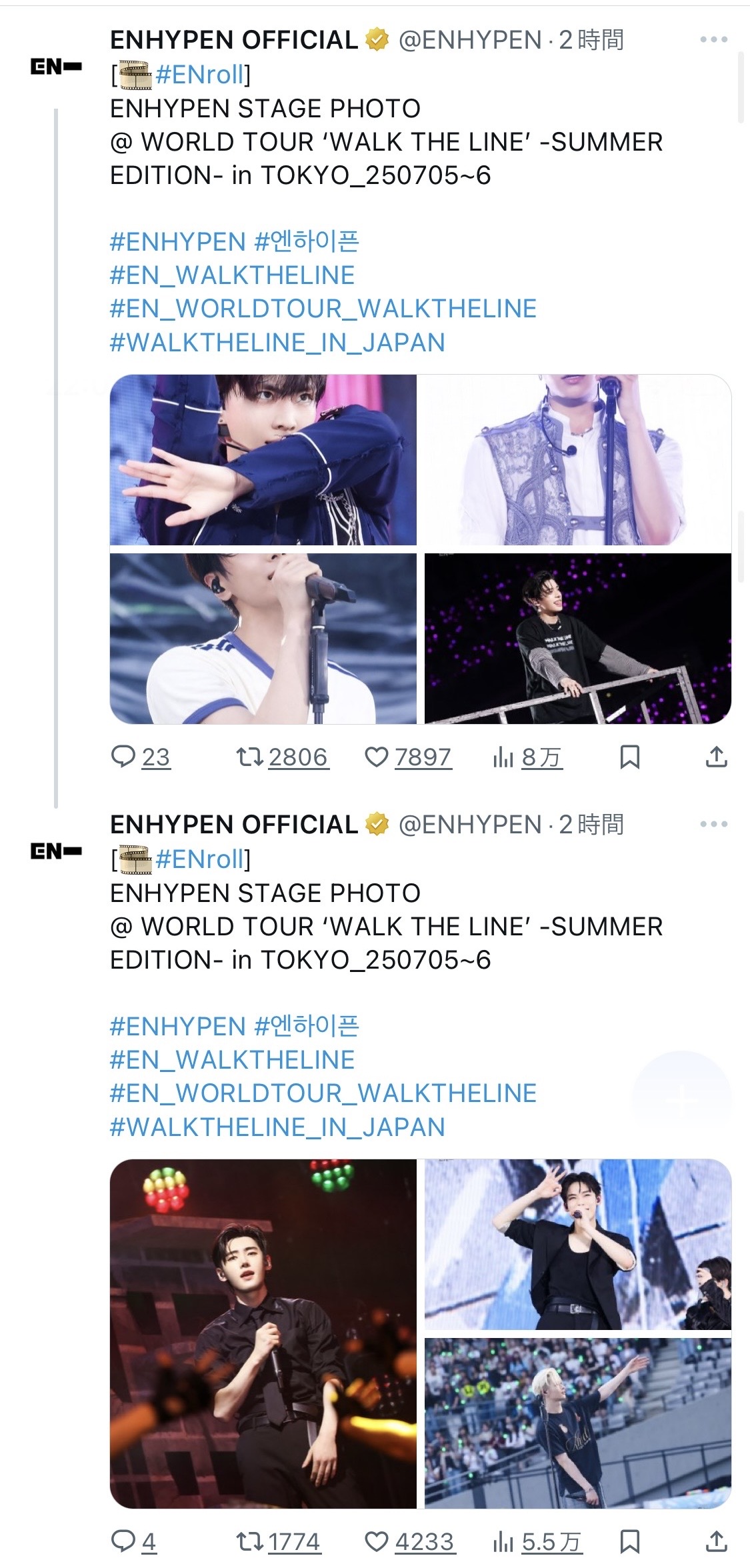
Task: Share the post with 4 replies
Action: tap(716, 1541)
